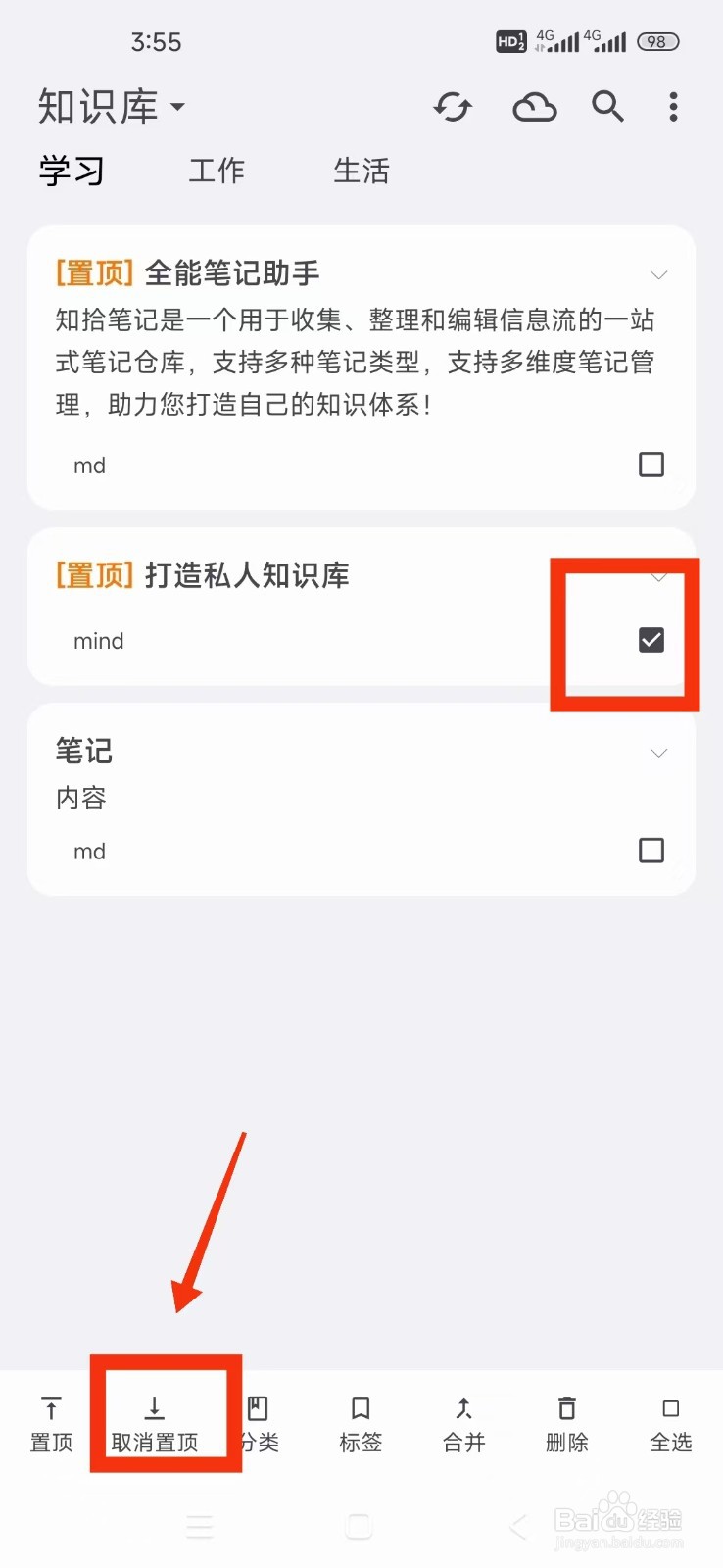Uncheck the 打造私人知识库 note checkbox
Screen dimensions: 723x1568
[651, 639]
